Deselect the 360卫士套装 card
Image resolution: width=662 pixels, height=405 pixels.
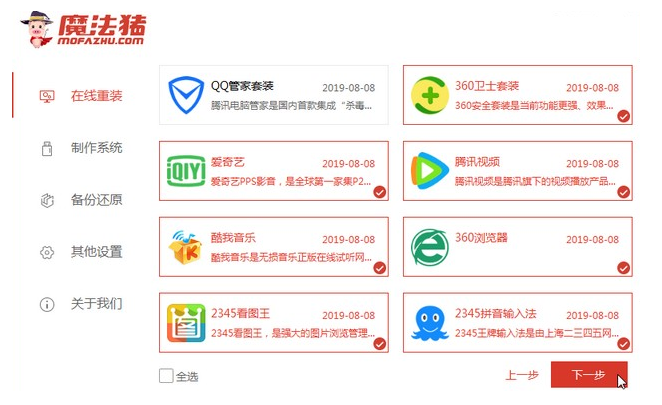[517, 95]
